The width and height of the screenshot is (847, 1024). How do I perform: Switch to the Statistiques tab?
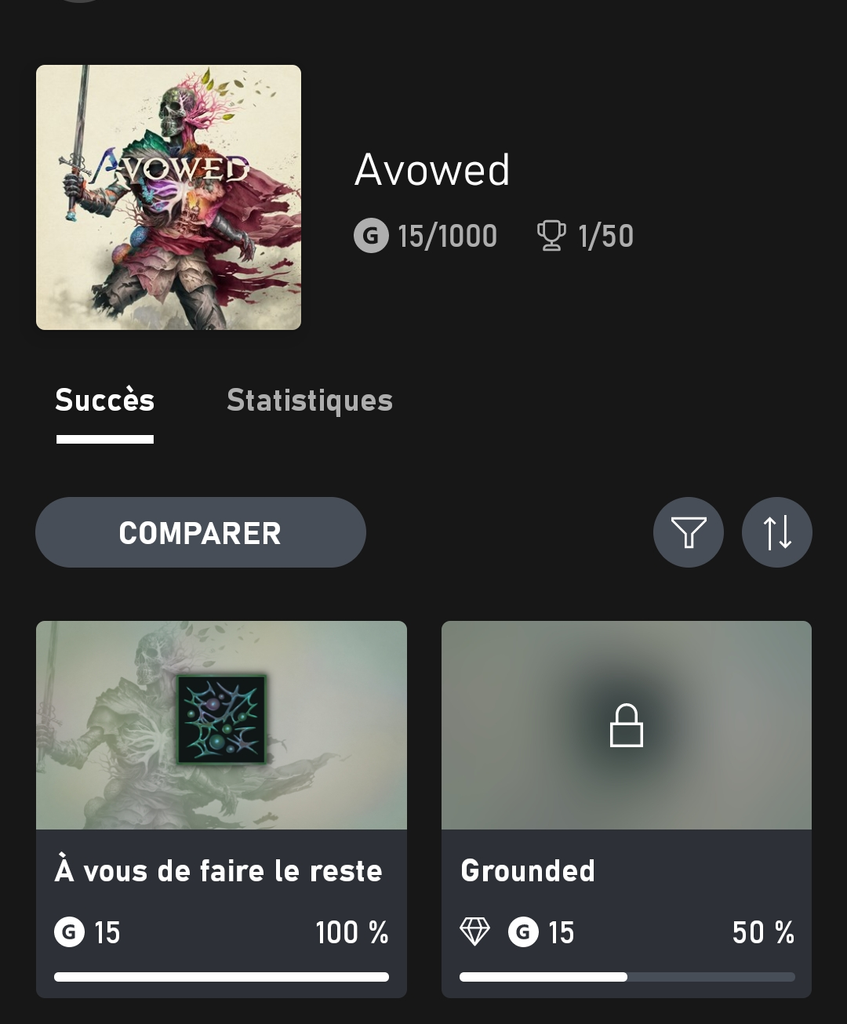click(x=309, y=401)
